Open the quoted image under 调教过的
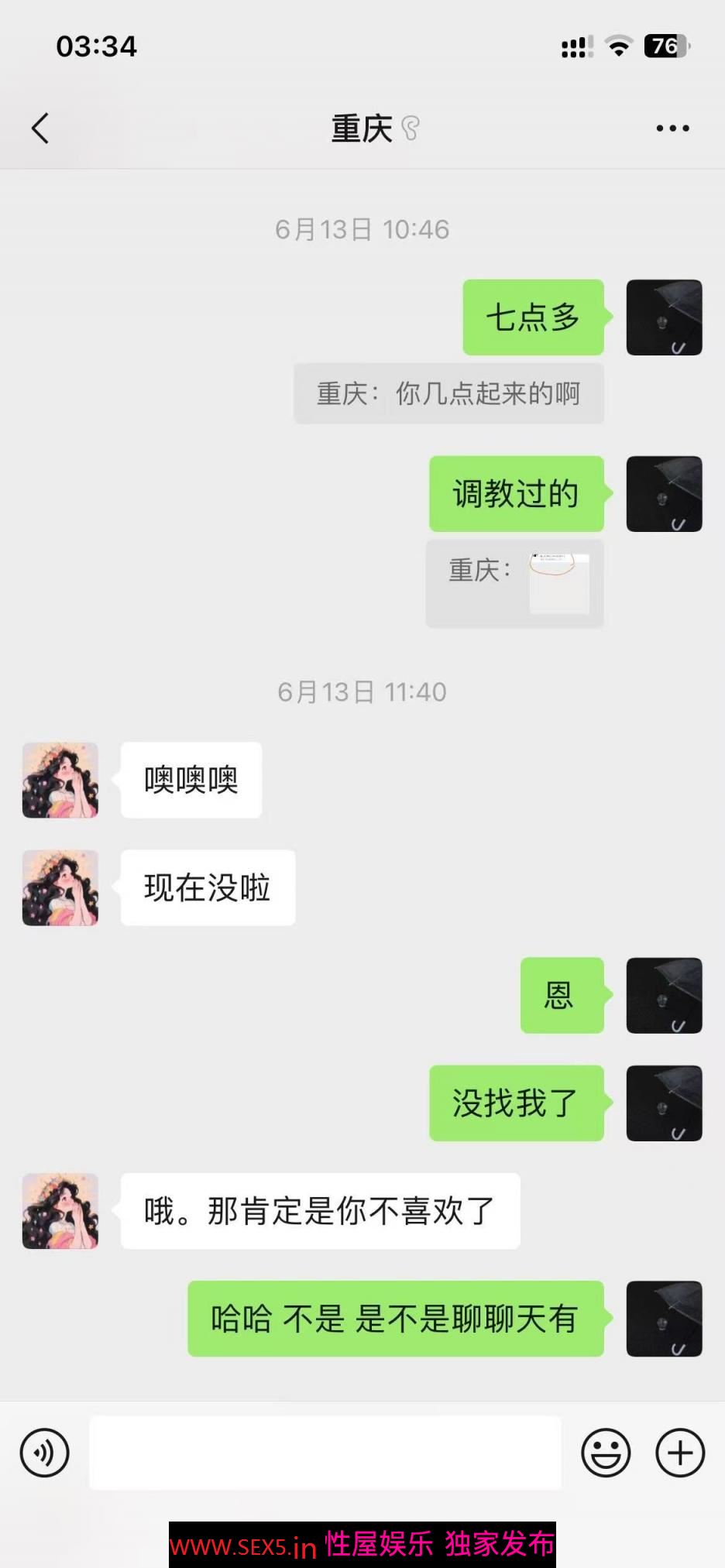Viewport: 725px width, 1568px height. pos(558,583)
